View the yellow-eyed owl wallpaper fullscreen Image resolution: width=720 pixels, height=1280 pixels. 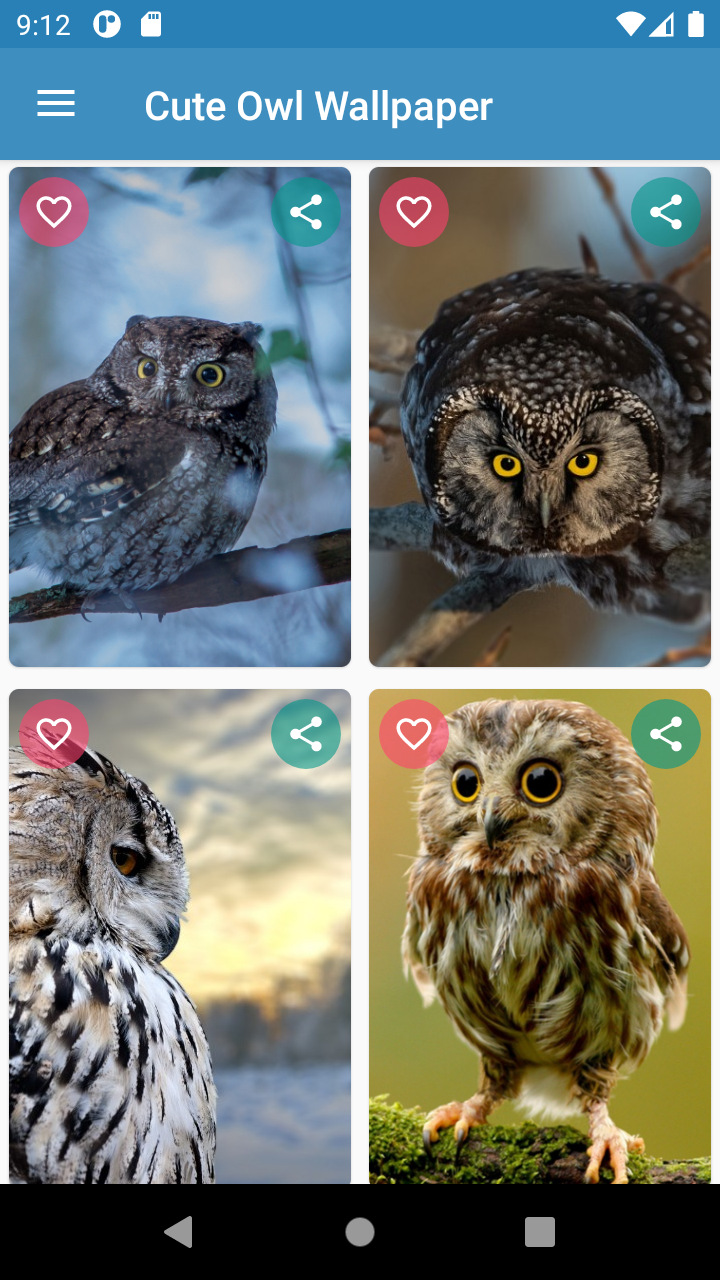539,450
